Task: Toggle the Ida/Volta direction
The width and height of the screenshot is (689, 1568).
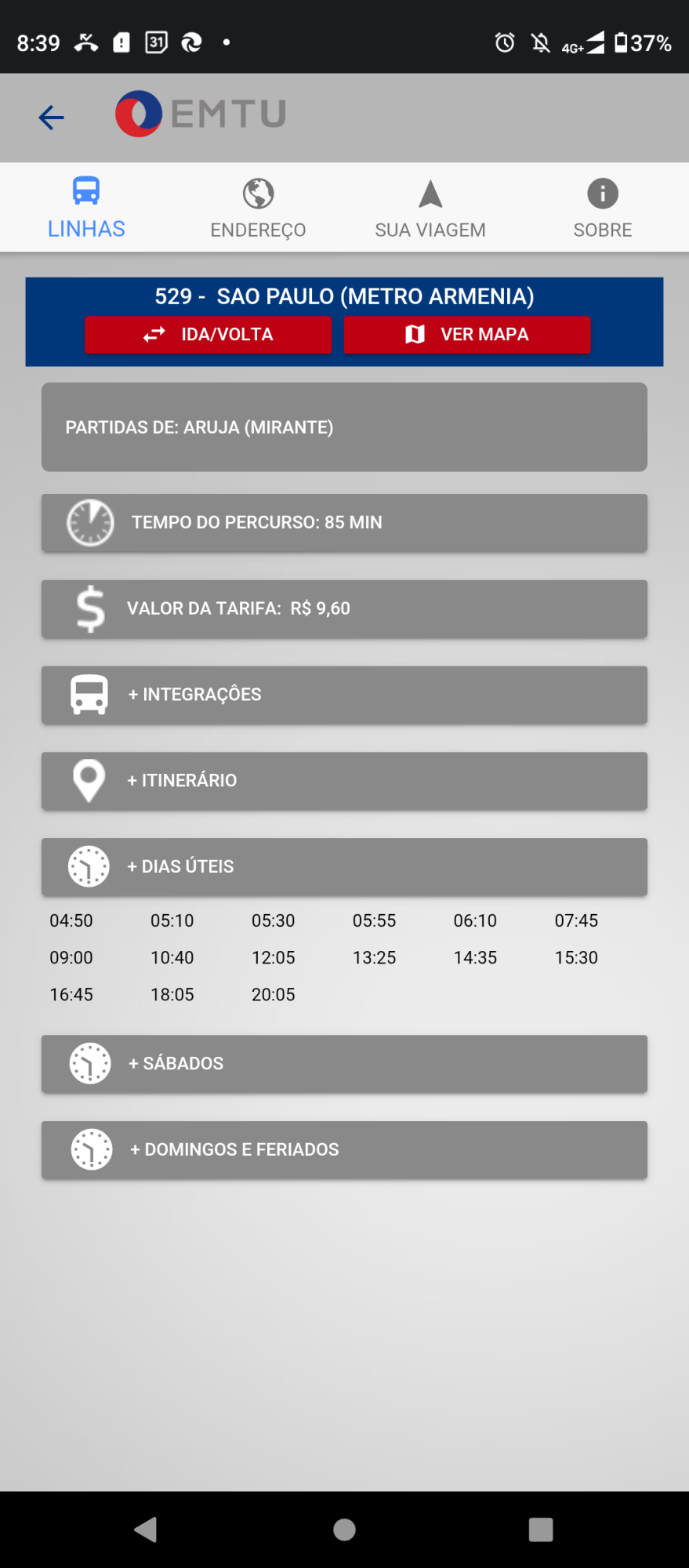Action: coord(209,335)
